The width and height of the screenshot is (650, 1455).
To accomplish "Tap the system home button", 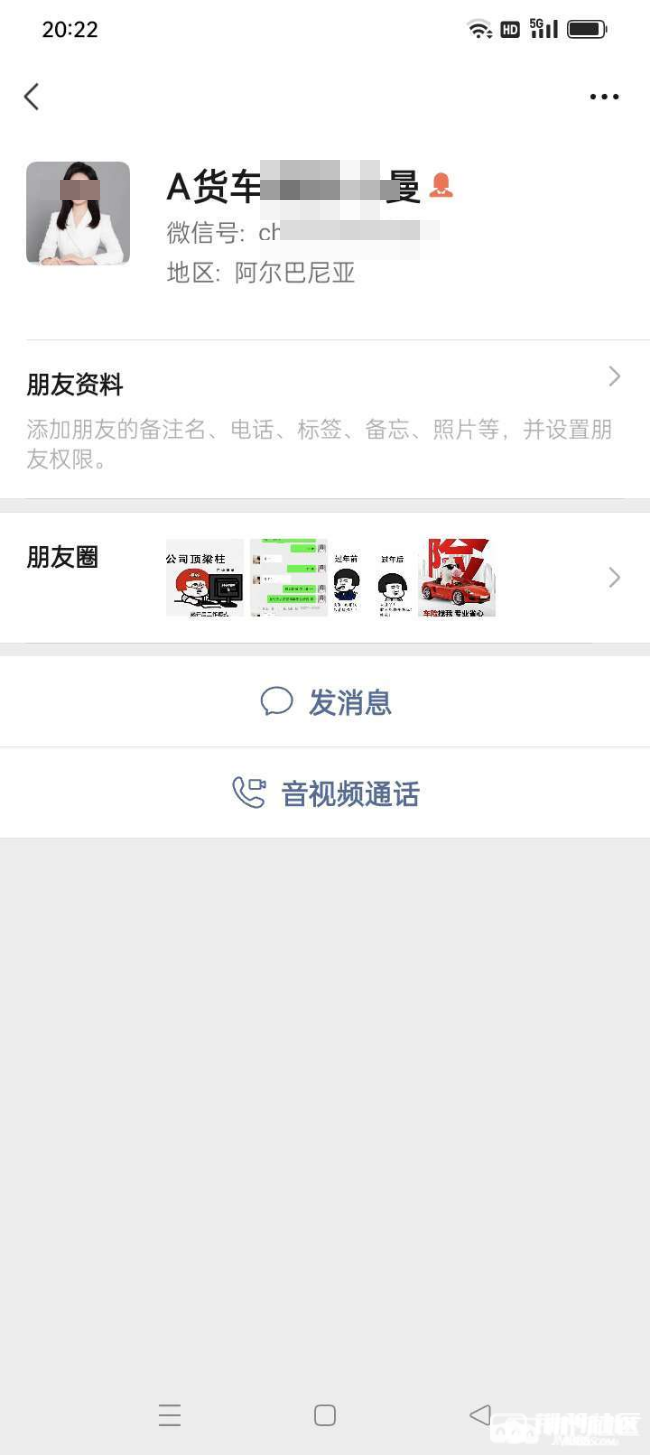I will [x=324, y=1415].
